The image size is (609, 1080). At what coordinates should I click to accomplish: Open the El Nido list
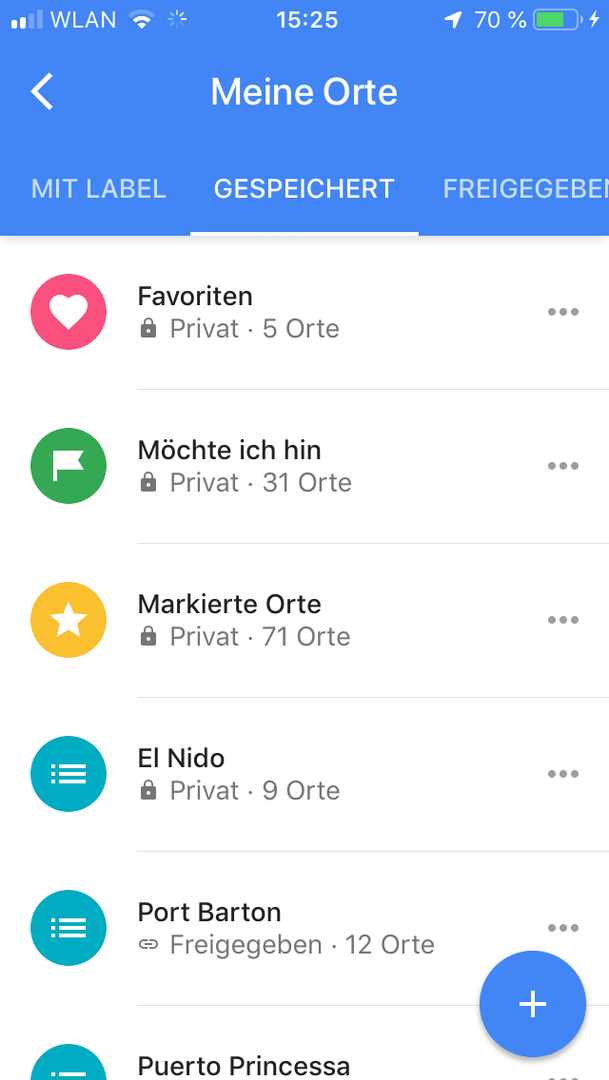coord(304,774)
